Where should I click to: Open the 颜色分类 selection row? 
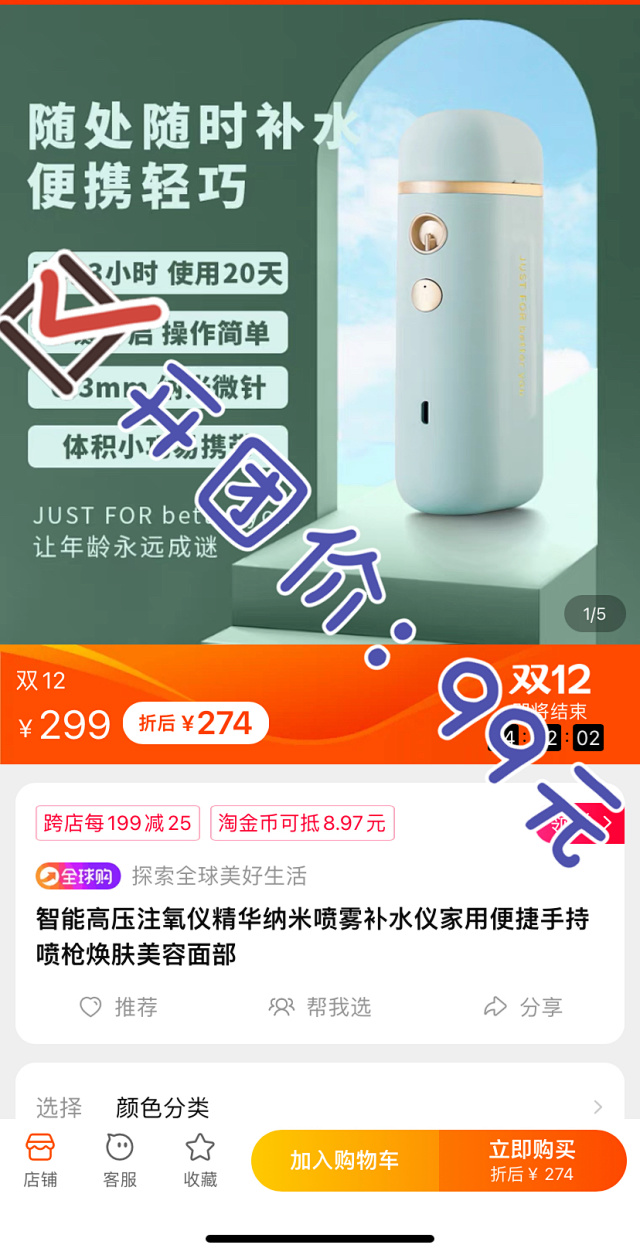coord(320,1107)
